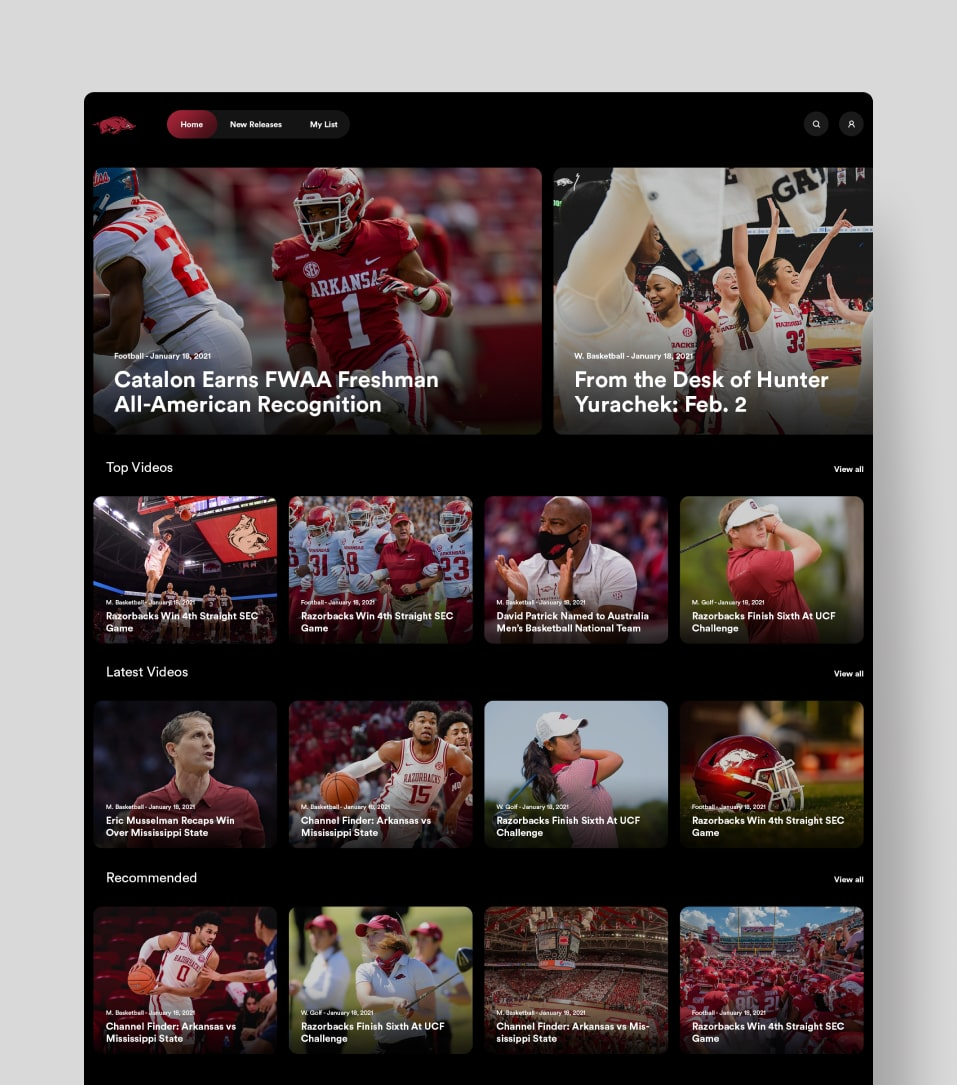
Task: Open Razorbacks Win 4th Straight in Recommended
Action: pos(771,980)
